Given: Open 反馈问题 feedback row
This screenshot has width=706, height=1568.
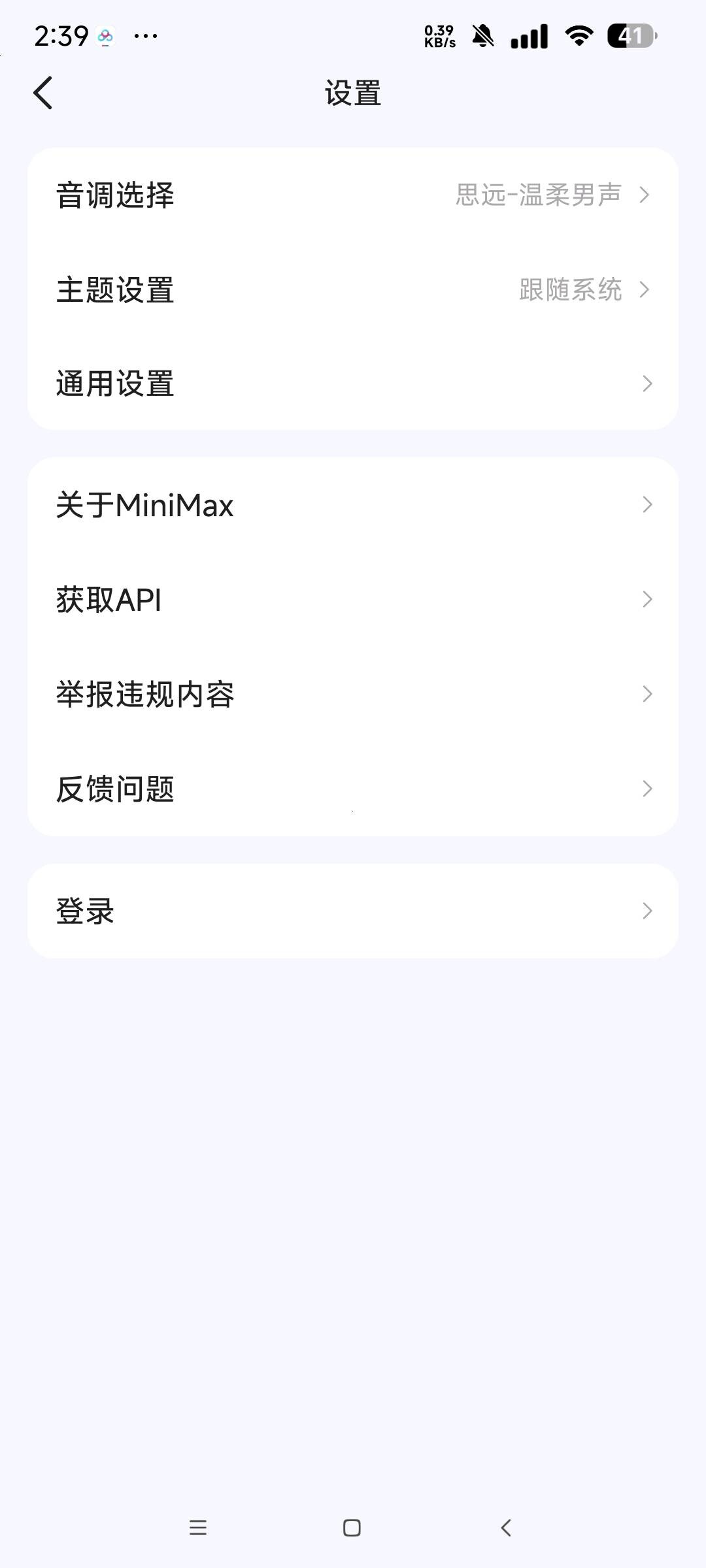Looking at the screenshot, I should pos(353,789).
